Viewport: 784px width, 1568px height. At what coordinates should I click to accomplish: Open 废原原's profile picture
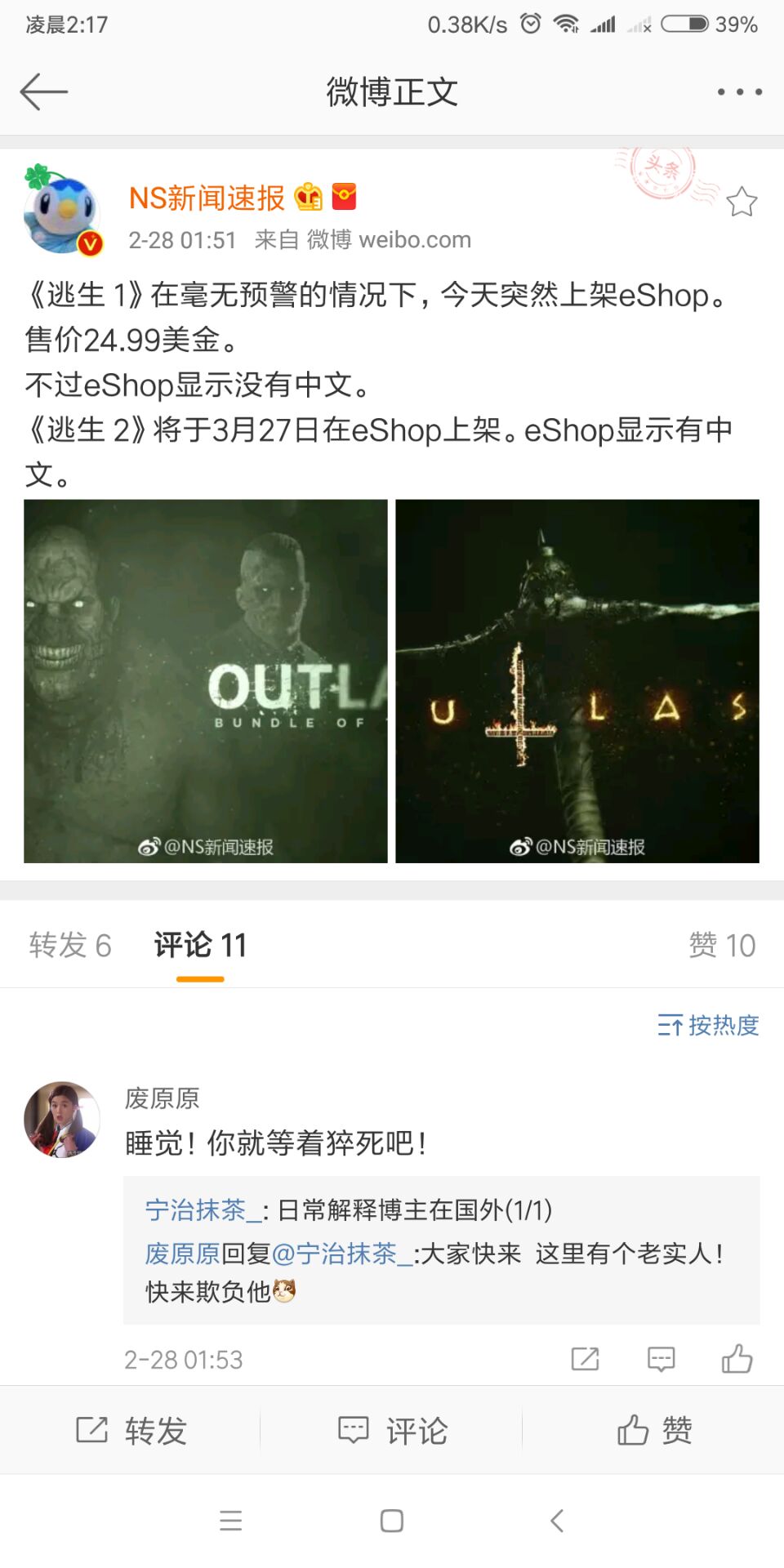click(62, 1120)
